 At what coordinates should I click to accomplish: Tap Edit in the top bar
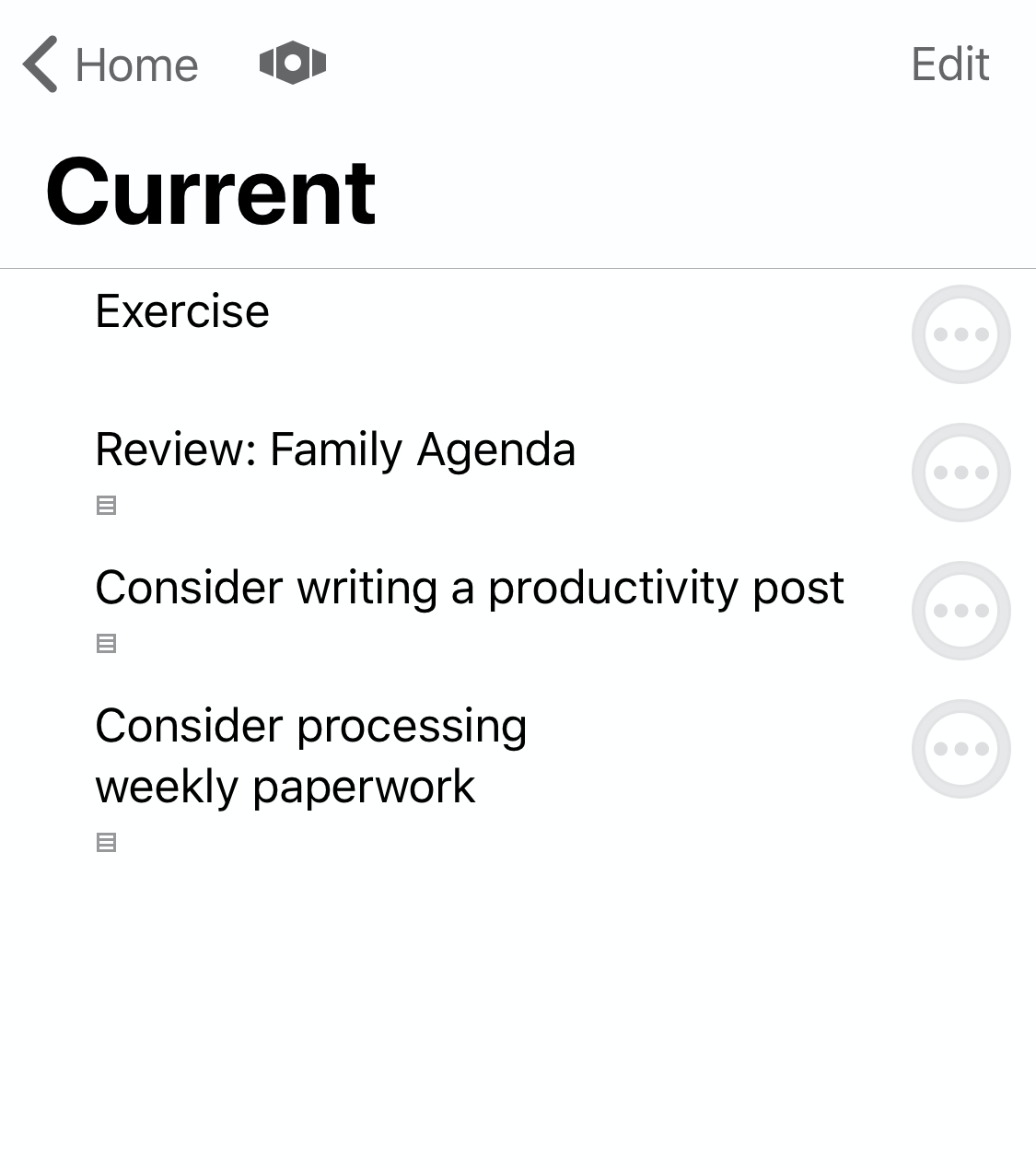coord(949,64)
